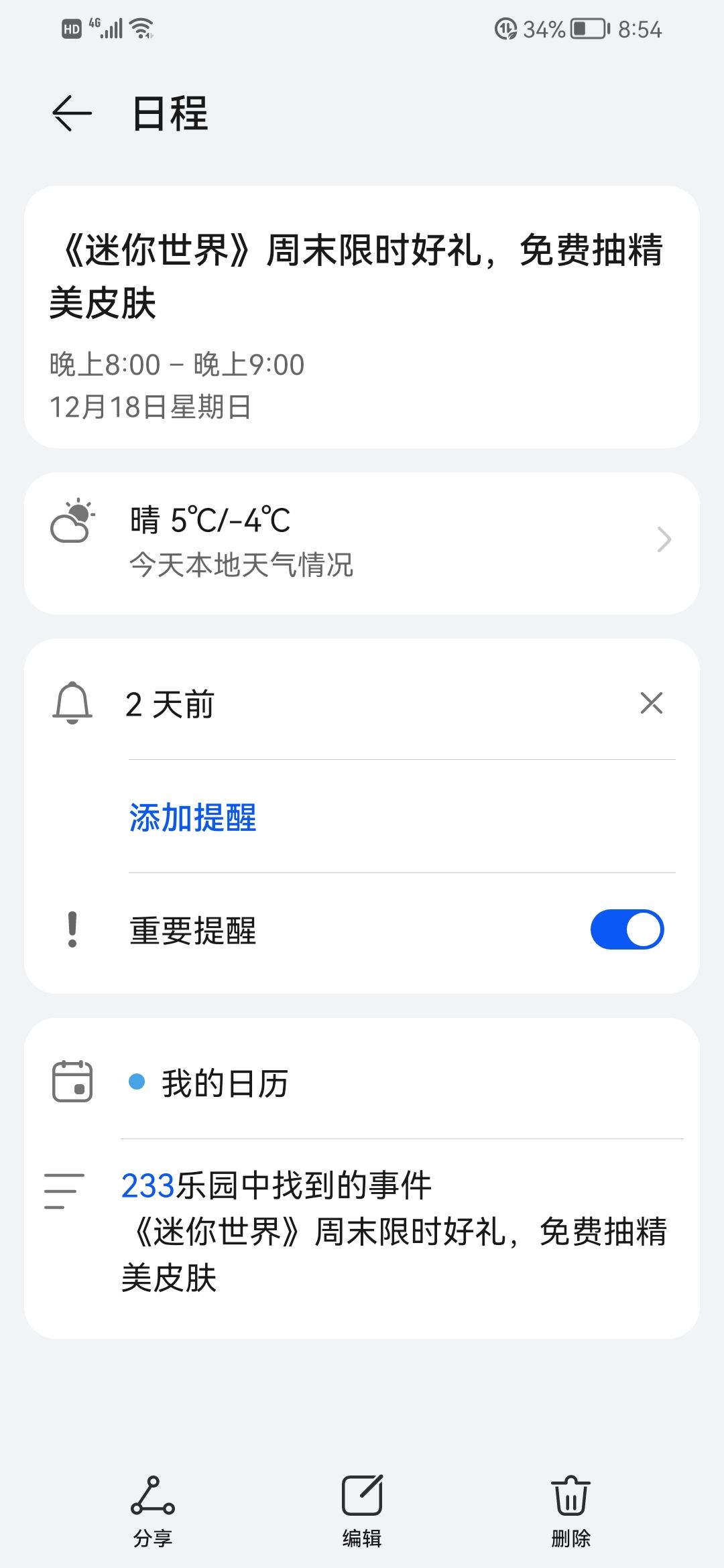The image size is (724, 1568).
Task: Share this schedule event
Action: (x=153, y=1506)
